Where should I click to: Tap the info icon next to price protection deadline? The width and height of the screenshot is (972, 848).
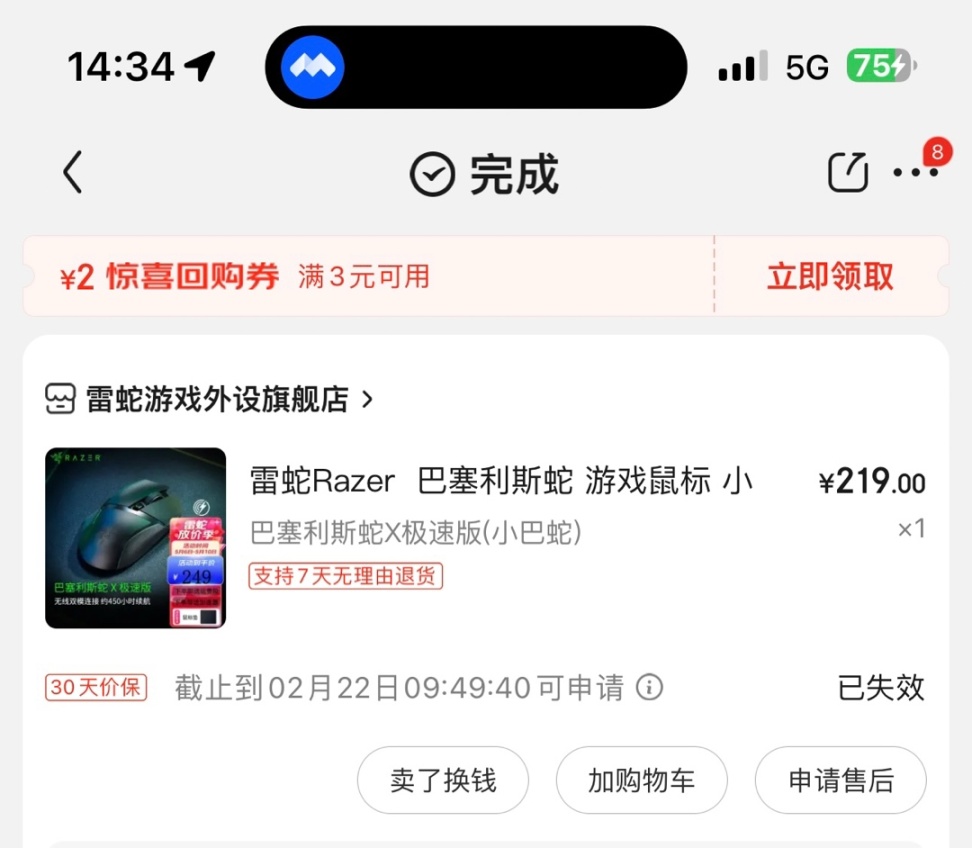[650, 688]
